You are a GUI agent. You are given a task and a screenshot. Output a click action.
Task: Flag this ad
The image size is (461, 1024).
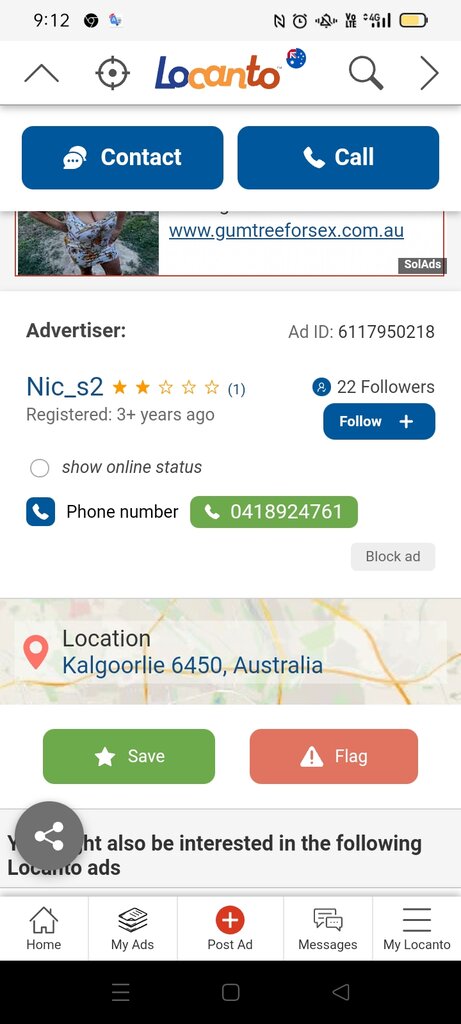pyautogui.click(x=334, y=756)
